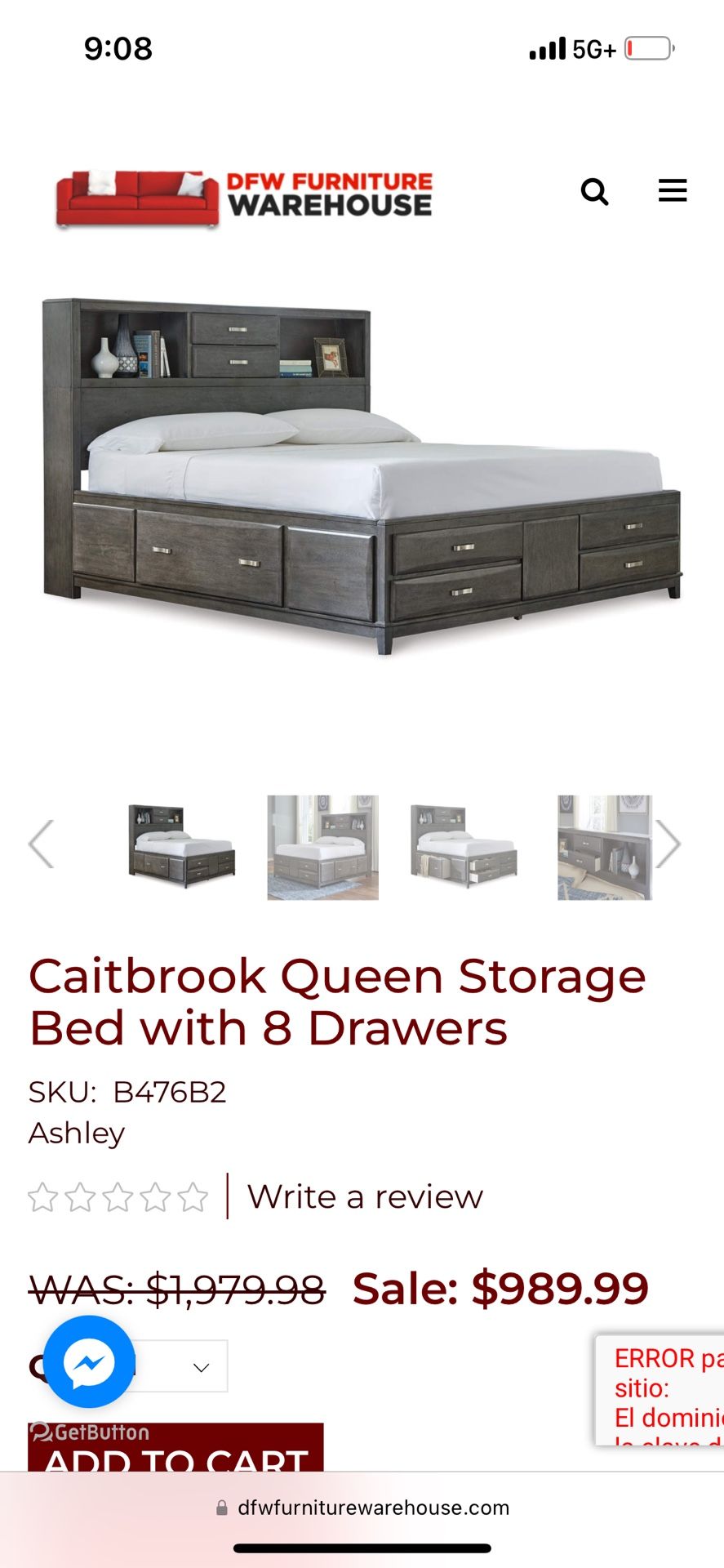
Task: Show next product thumbnails with right arrow
Action: [668, 844]
